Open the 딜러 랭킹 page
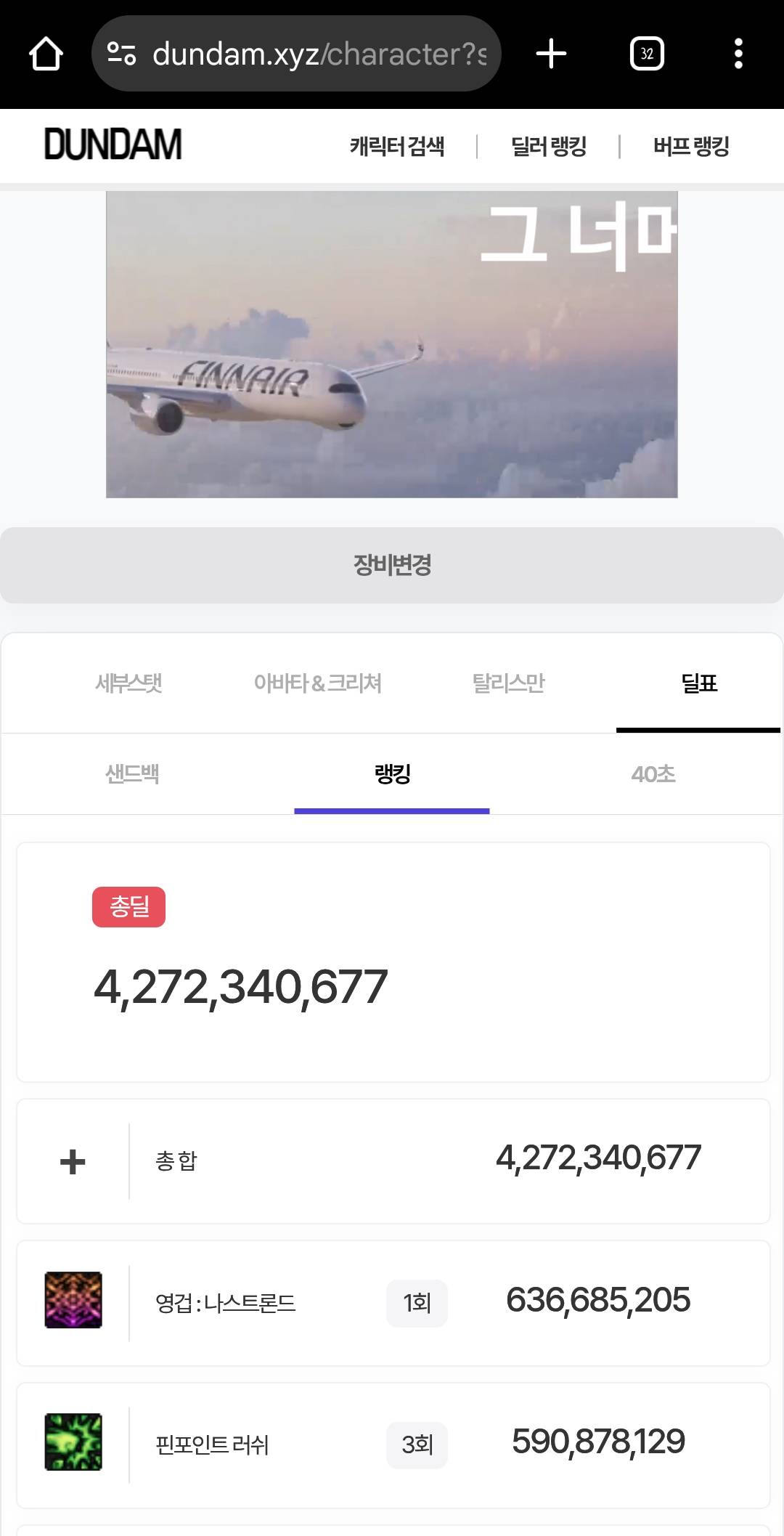This screenshot has width=784, height=1536. click(549, 146)
